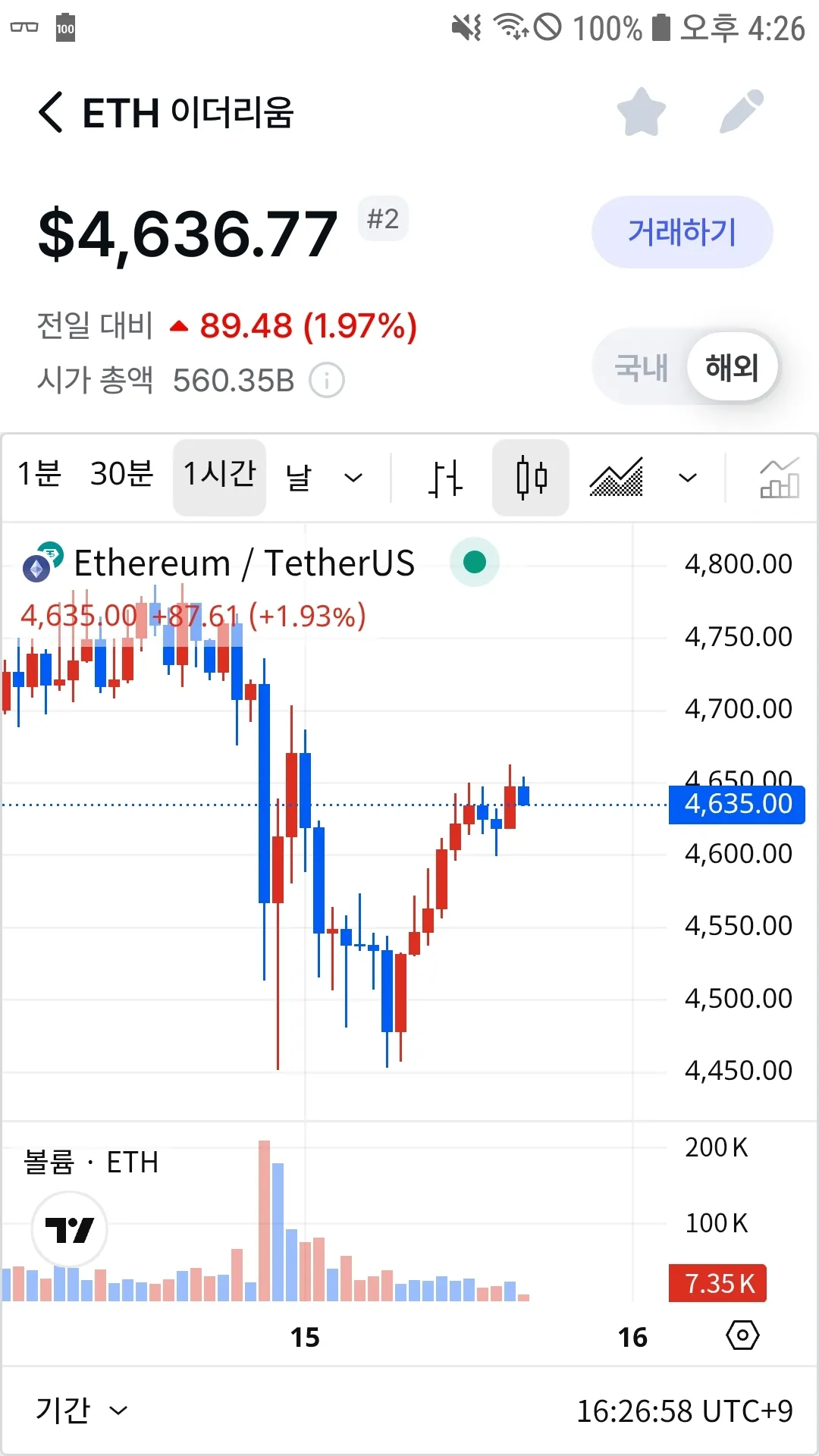
Task: Open the pencil edit icon
Action: click(x=742, y=112)
